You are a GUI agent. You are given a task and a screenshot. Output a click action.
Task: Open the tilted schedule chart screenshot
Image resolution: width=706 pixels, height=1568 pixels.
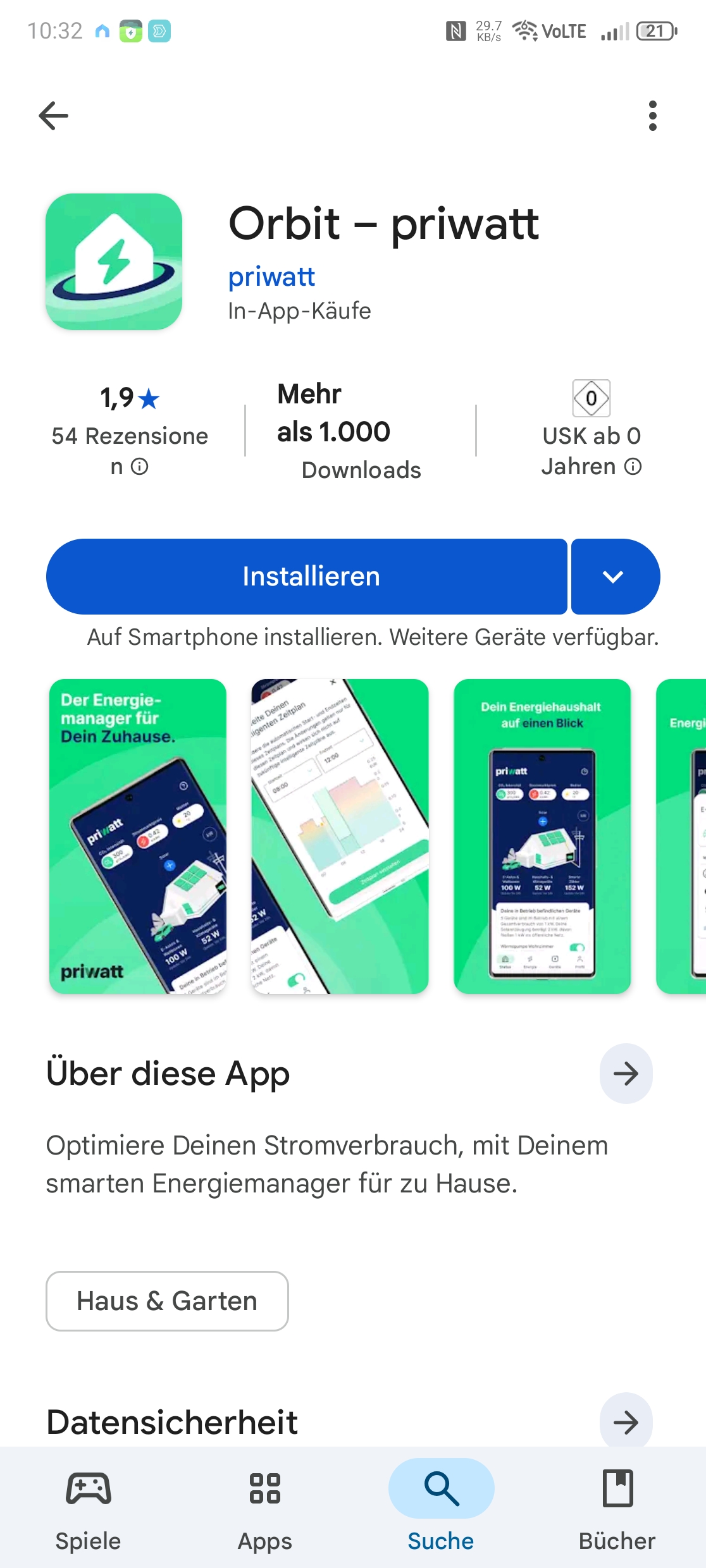(340, 836)
